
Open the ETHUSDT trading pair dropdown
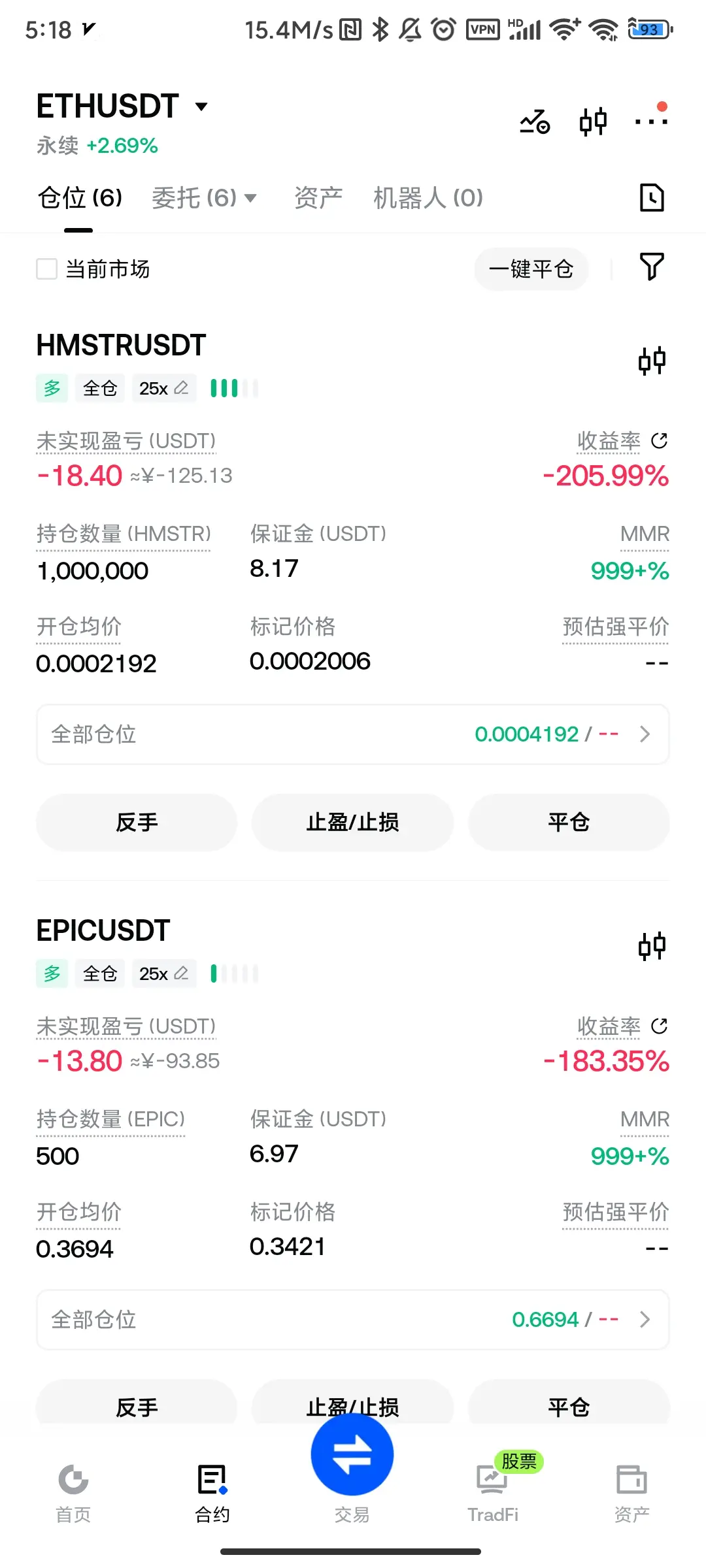122,106
